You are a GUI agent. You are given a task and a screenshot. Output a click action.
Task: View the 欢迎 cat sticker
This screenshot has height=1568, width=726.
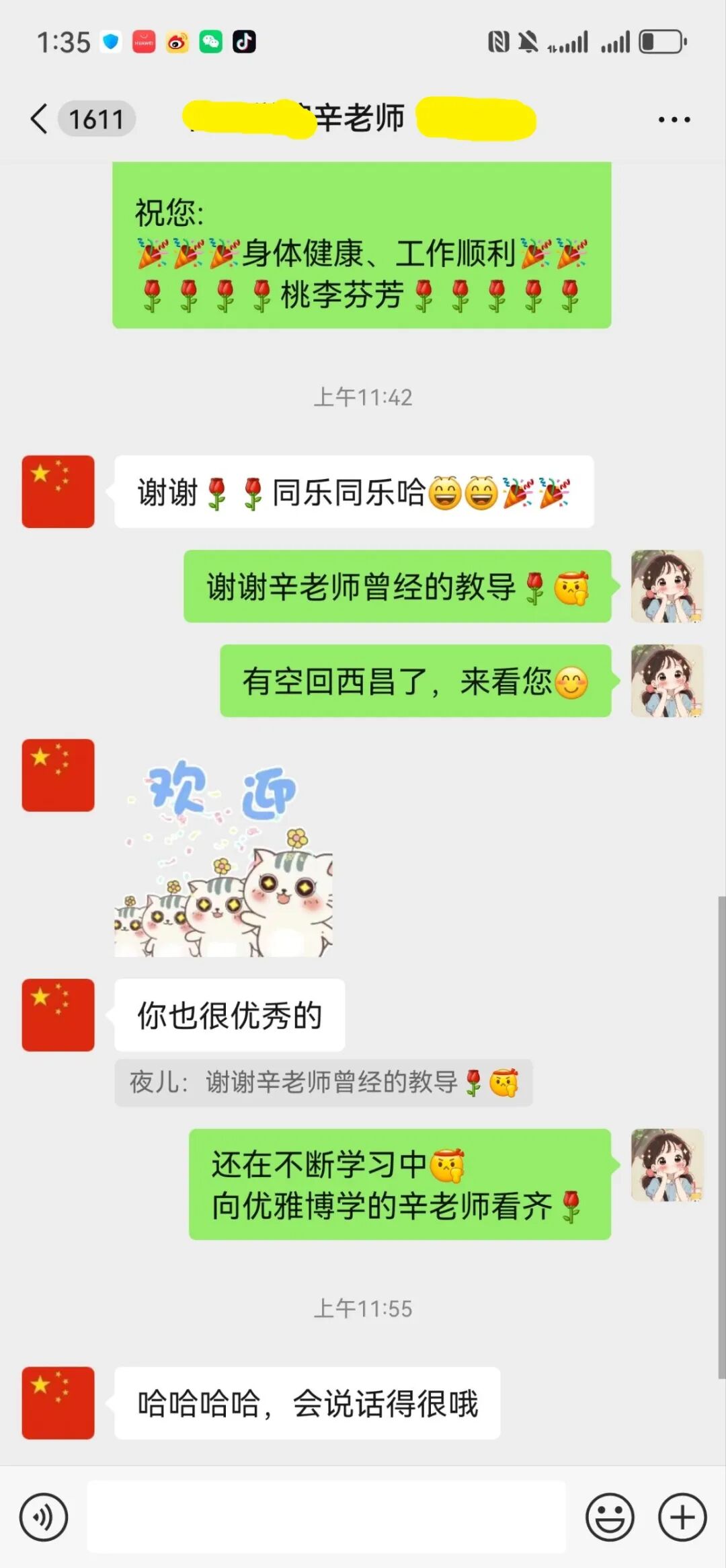click(x=223, y=858)
